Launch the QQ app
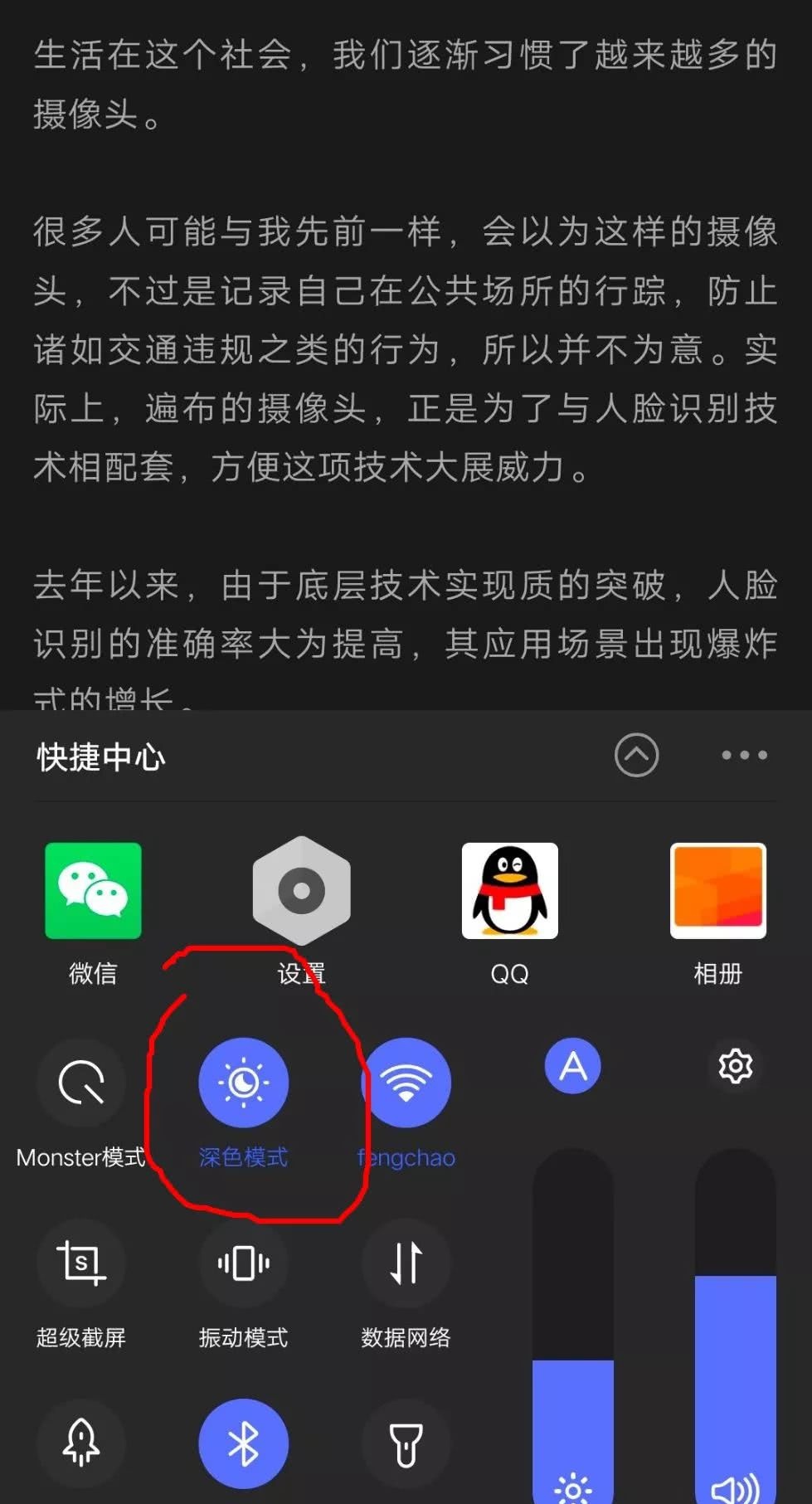Image resolution: width=812 pixels, height=1504 pixels. point(509,891)
